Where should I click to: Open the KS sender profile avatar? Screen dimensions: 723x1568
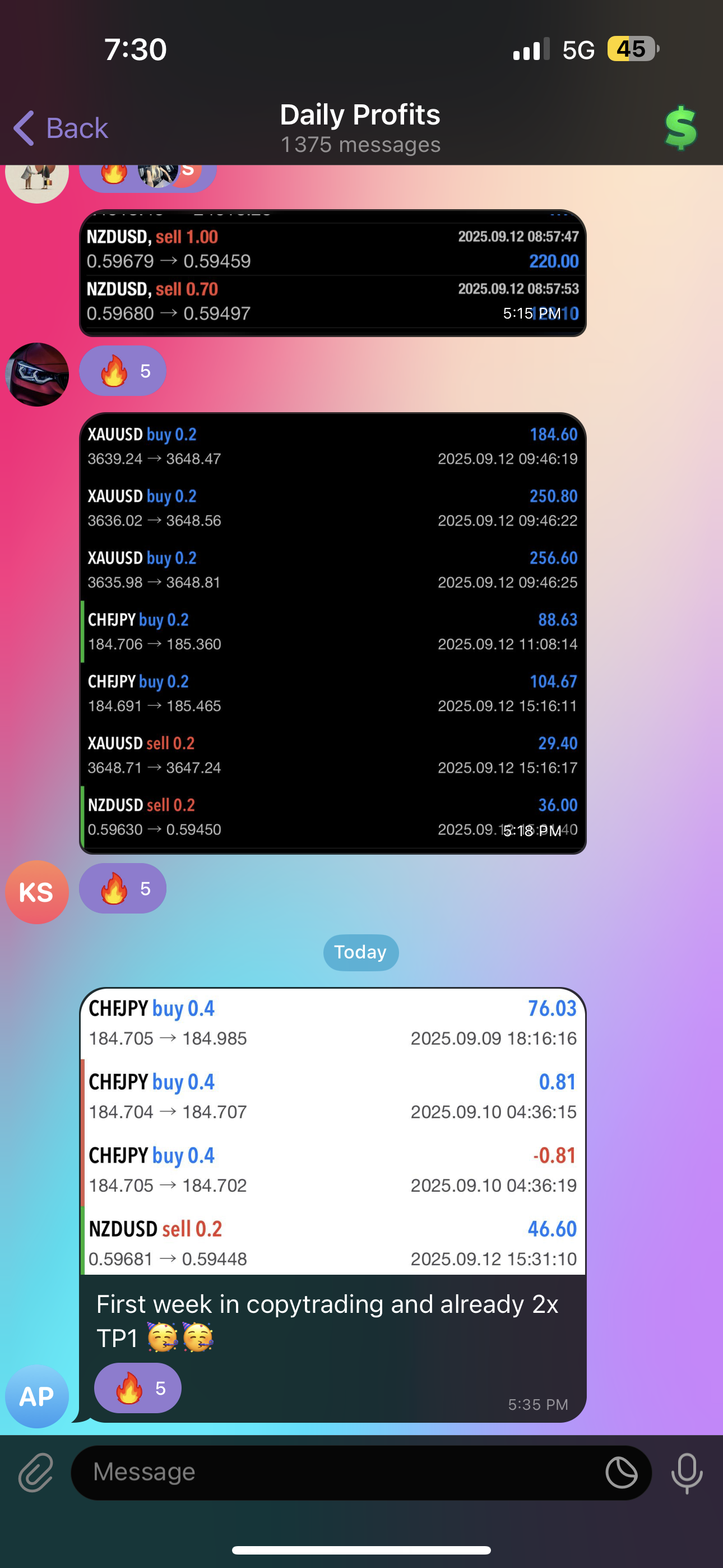pos(36,892)
